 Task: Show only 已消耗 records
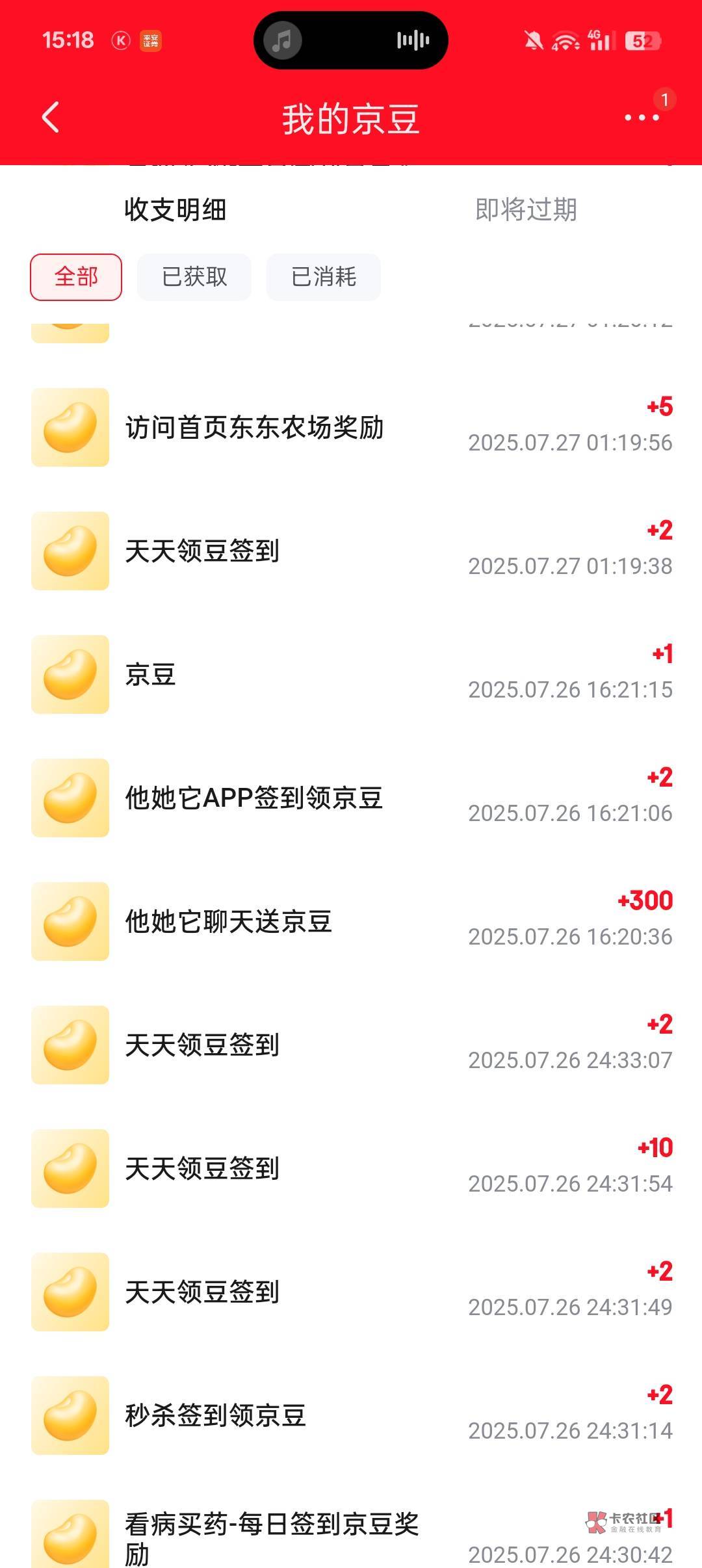324,277
